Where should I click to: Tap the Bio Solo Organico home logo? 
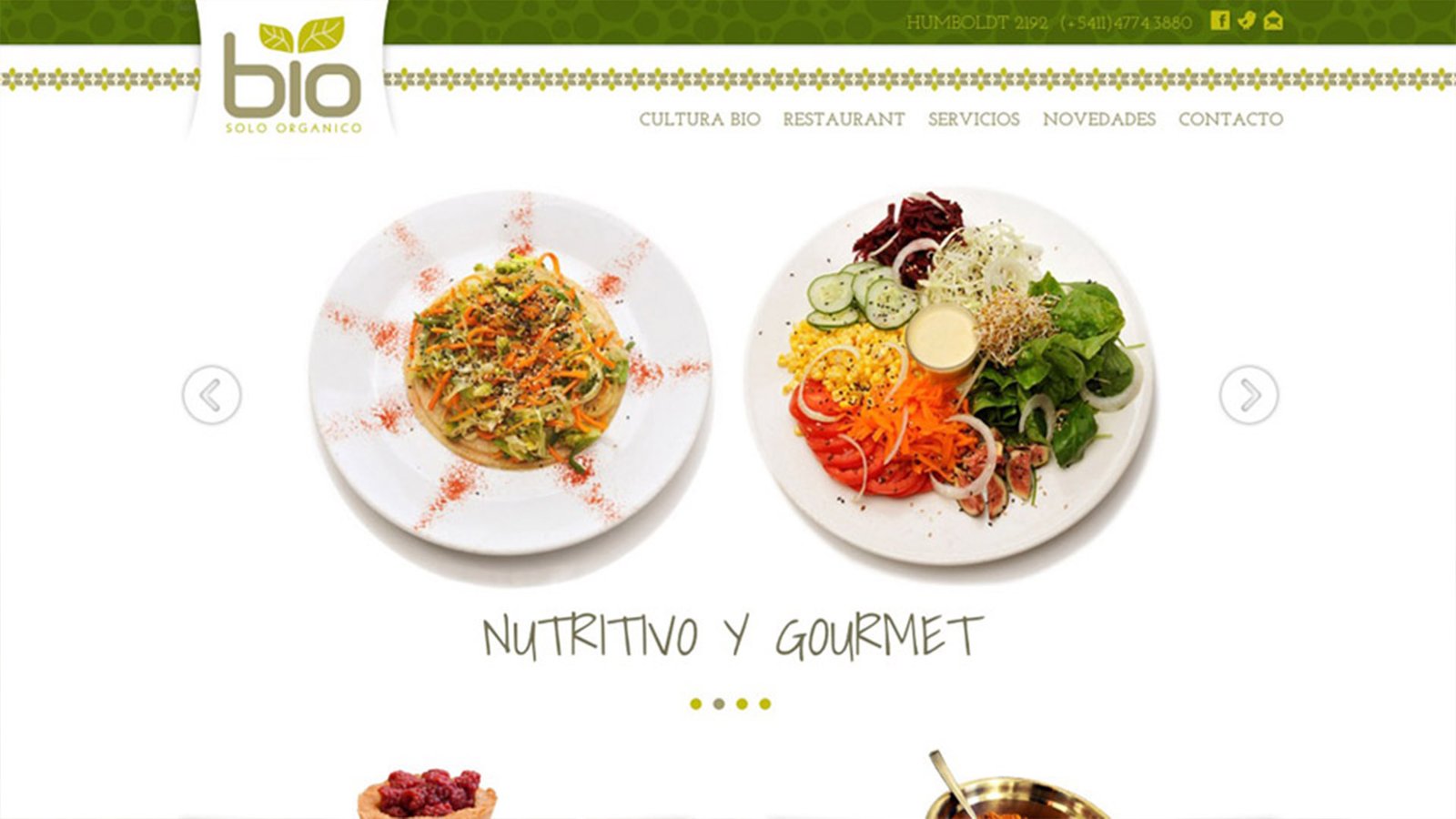[x=292, y=78]
